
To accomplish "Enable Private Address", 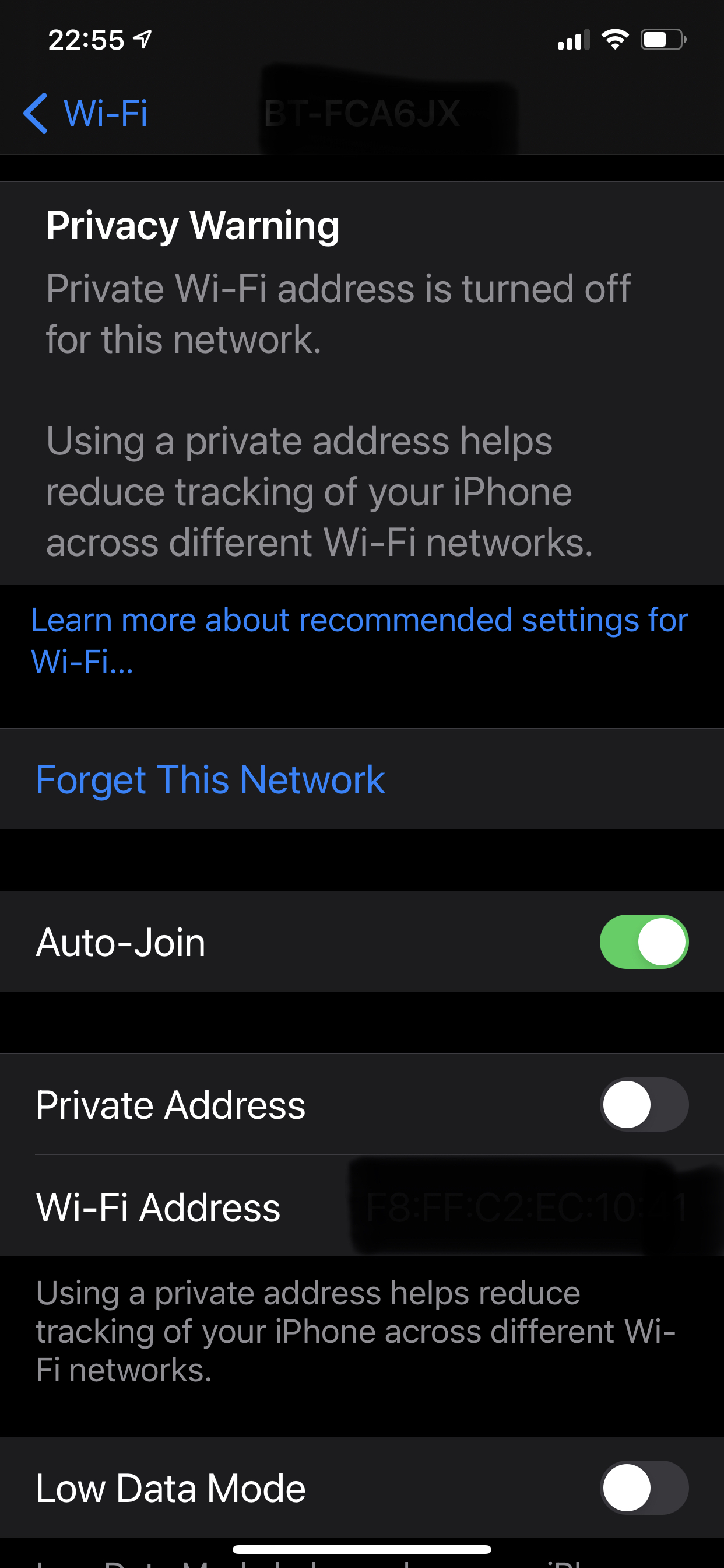I will click(644, 1105).
